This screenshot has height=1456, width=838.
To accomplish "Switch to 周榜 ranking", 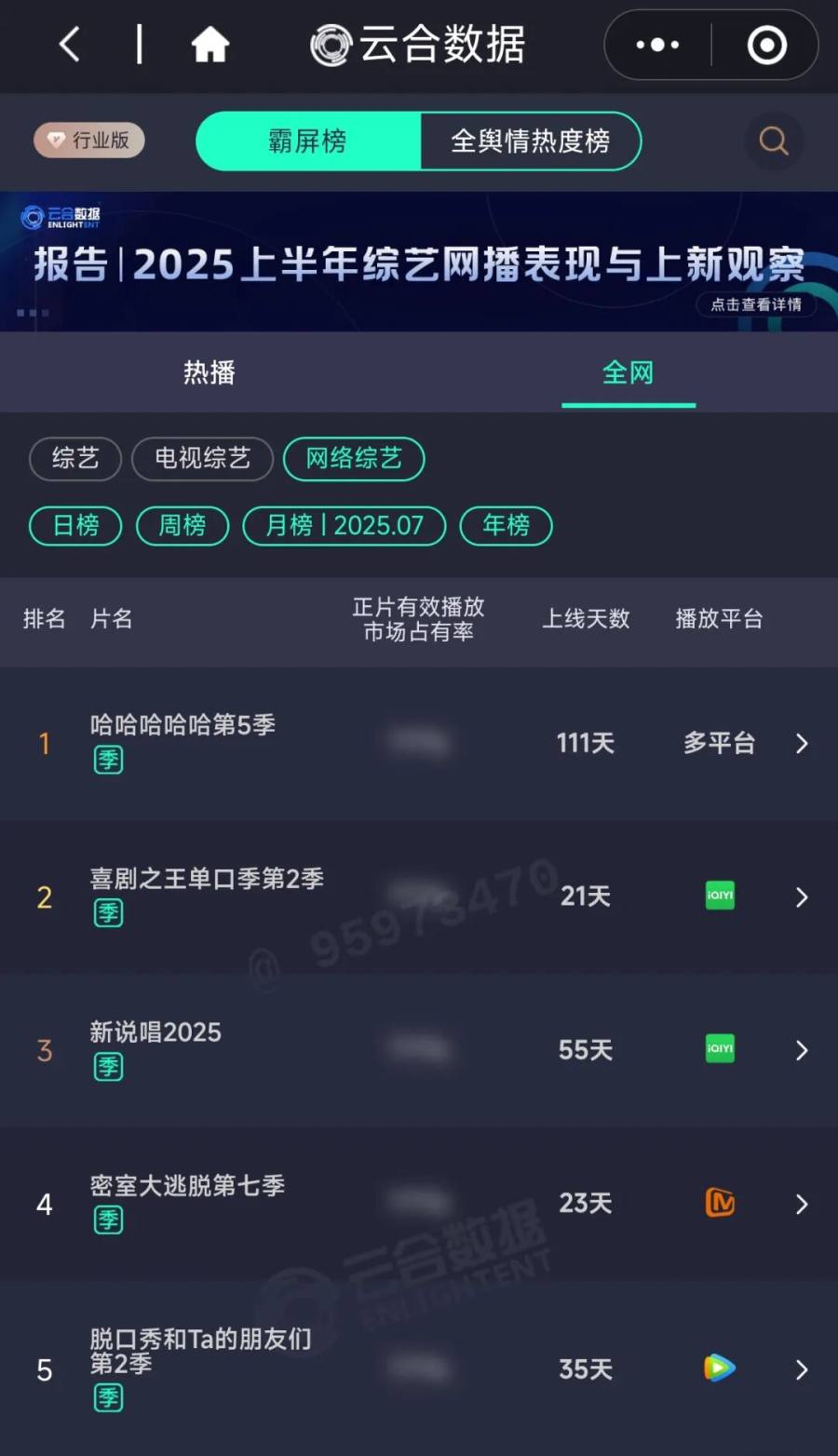I will (x=182, y=526).
